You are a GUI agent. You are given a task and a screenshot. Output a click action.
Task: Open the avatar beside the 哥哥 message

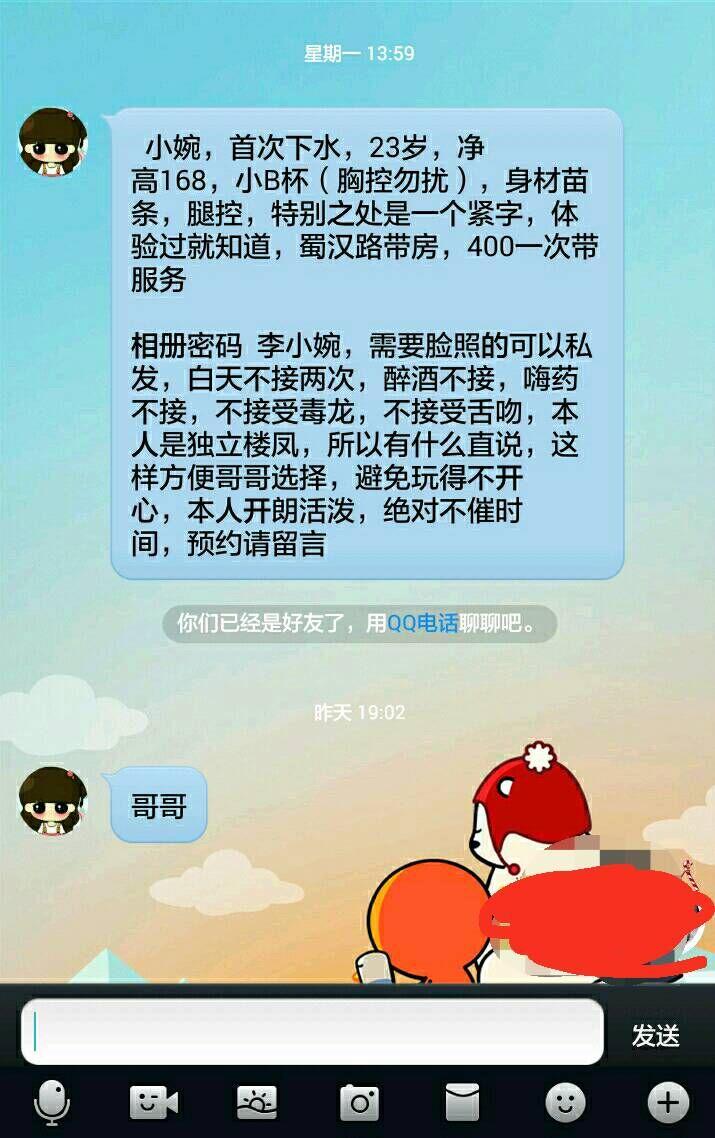[x=53, y=802]
